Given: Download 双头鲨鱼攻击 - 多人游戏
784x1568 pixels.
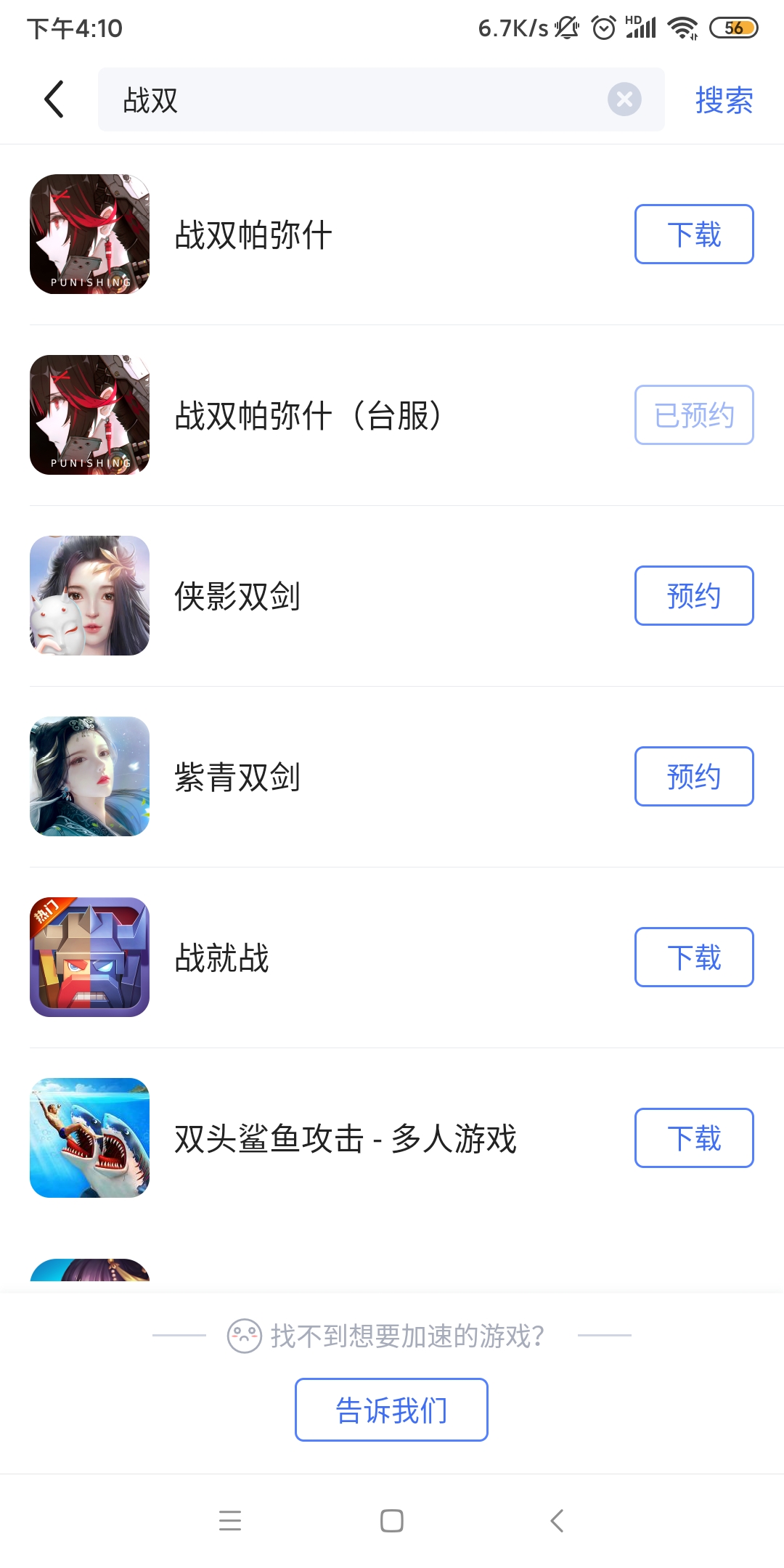Looking at the screenshot, I should click(694, 1138).
